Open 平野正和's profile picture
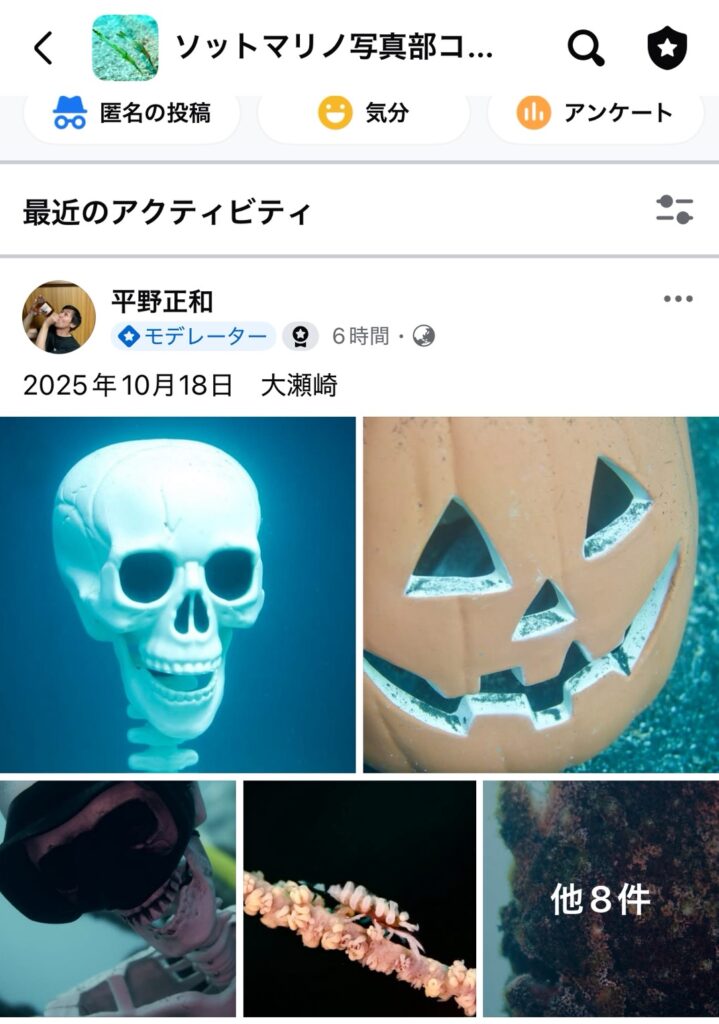The height and width of the screenshot is (1024, 719). 59,317
